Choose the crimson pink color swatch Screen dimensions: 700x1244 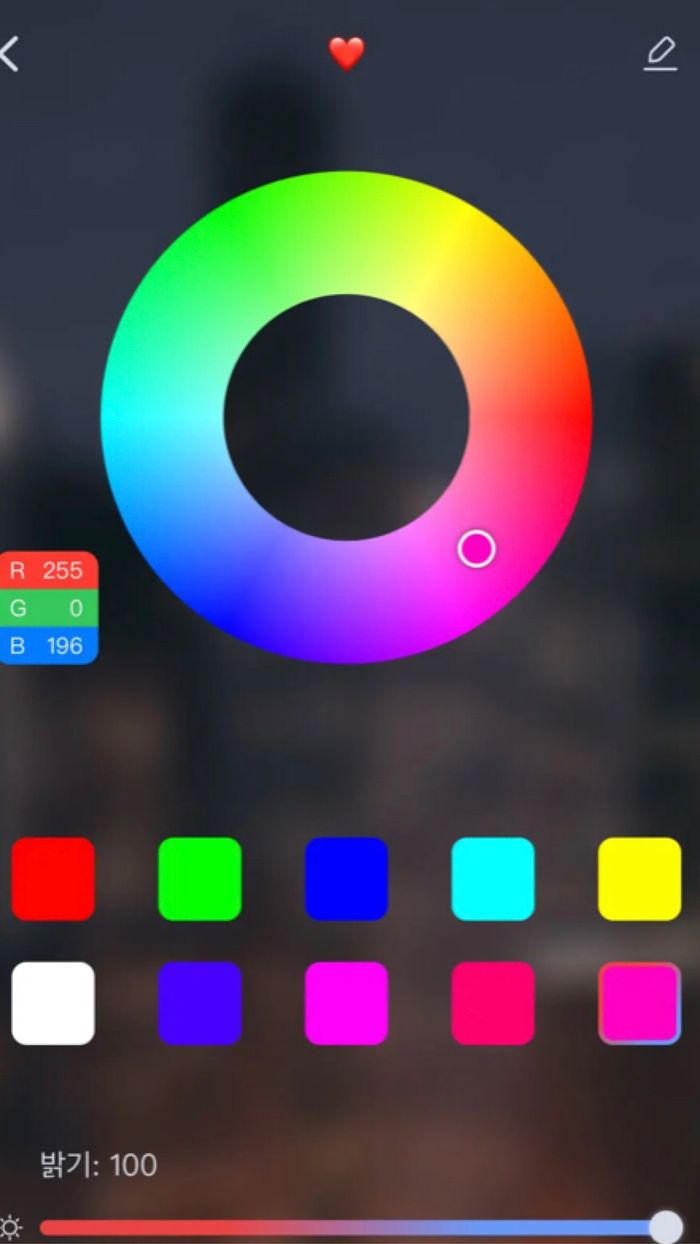pos(493,1003)
